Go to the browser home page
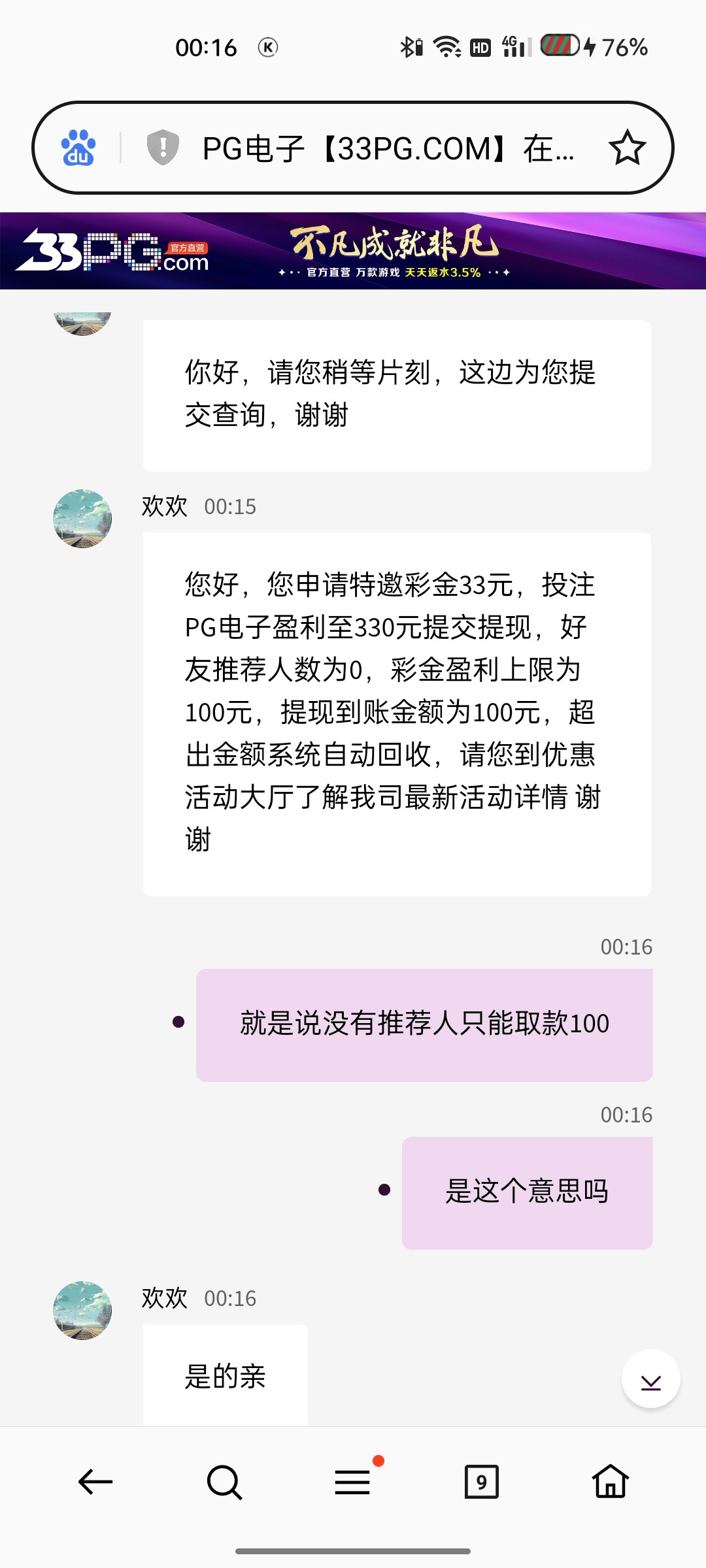Image resolution: width=706 pixels, height=1568 pixels. point(611,1480)
